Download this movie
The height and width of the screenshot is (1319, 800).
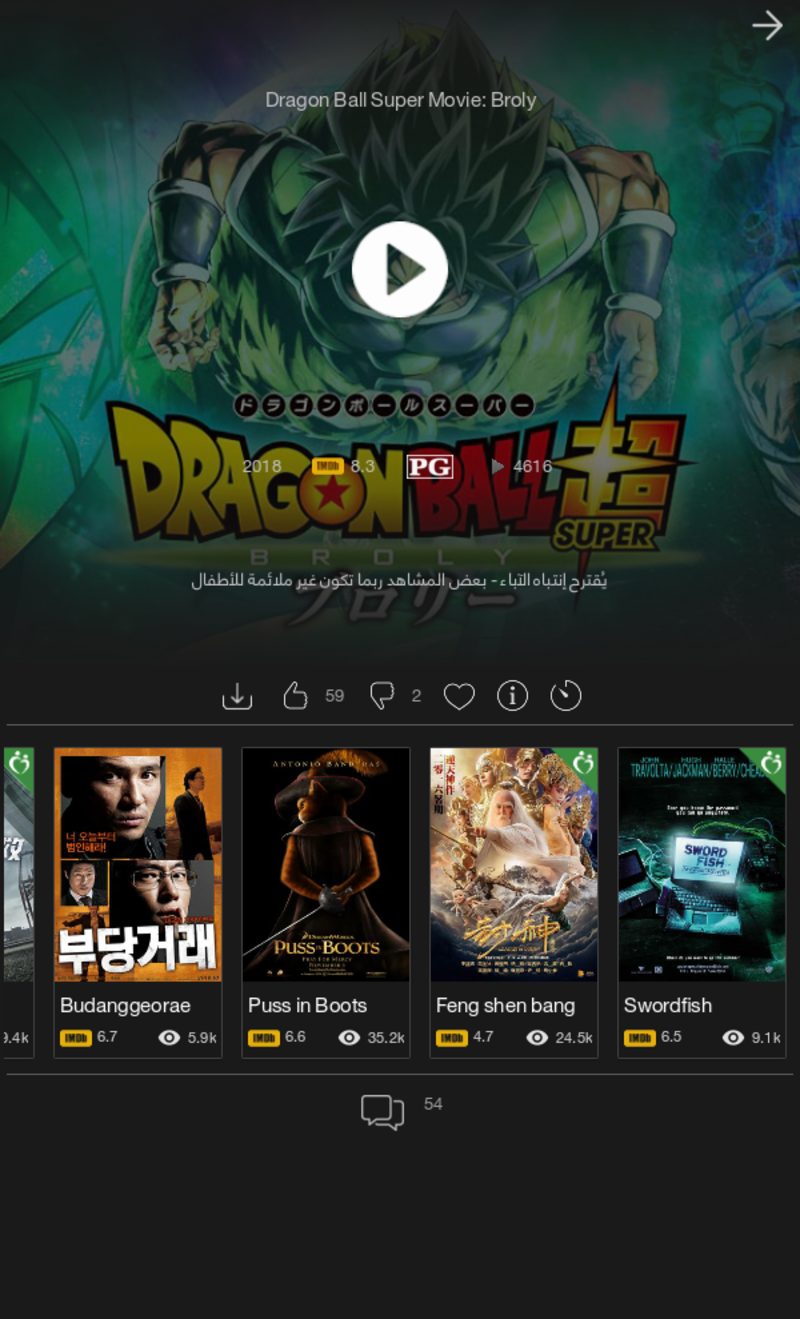click(x=237, y=695)
